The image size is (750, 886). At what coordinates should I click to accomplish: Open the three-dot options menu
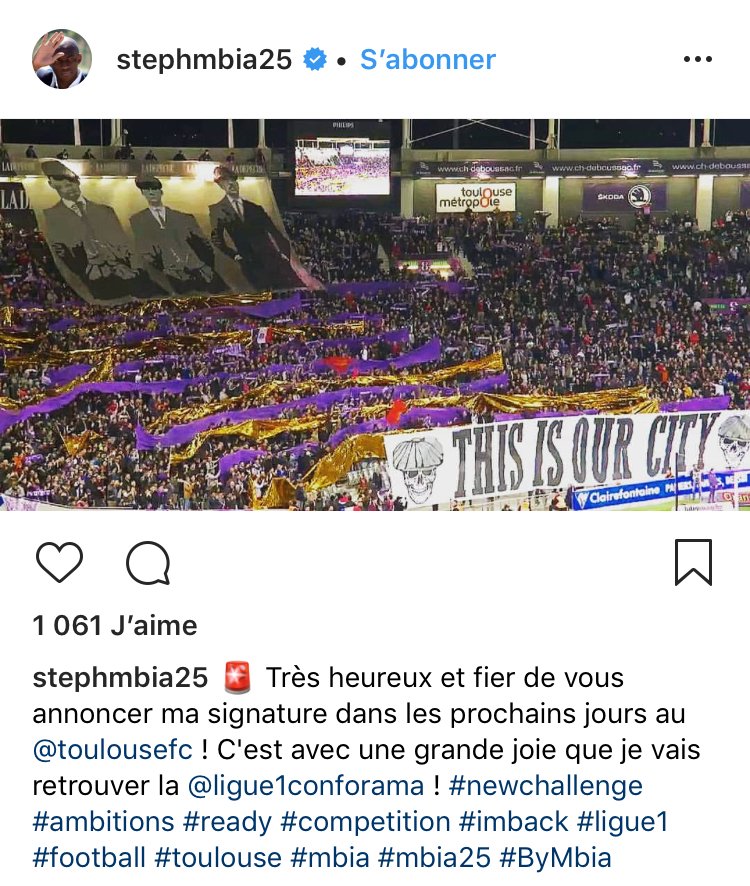click(697, 60)
